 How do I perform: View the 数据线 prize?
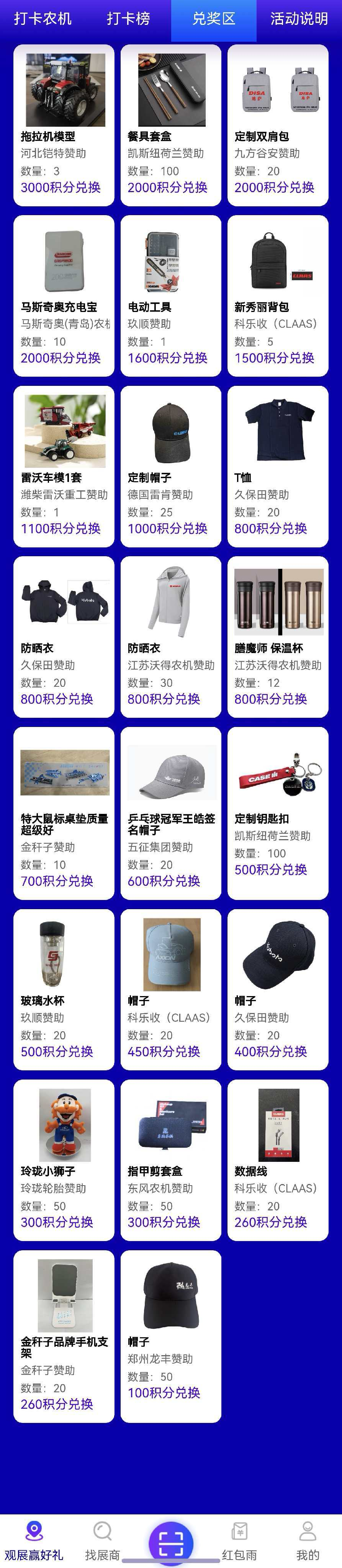click(x=278, y=1160)
